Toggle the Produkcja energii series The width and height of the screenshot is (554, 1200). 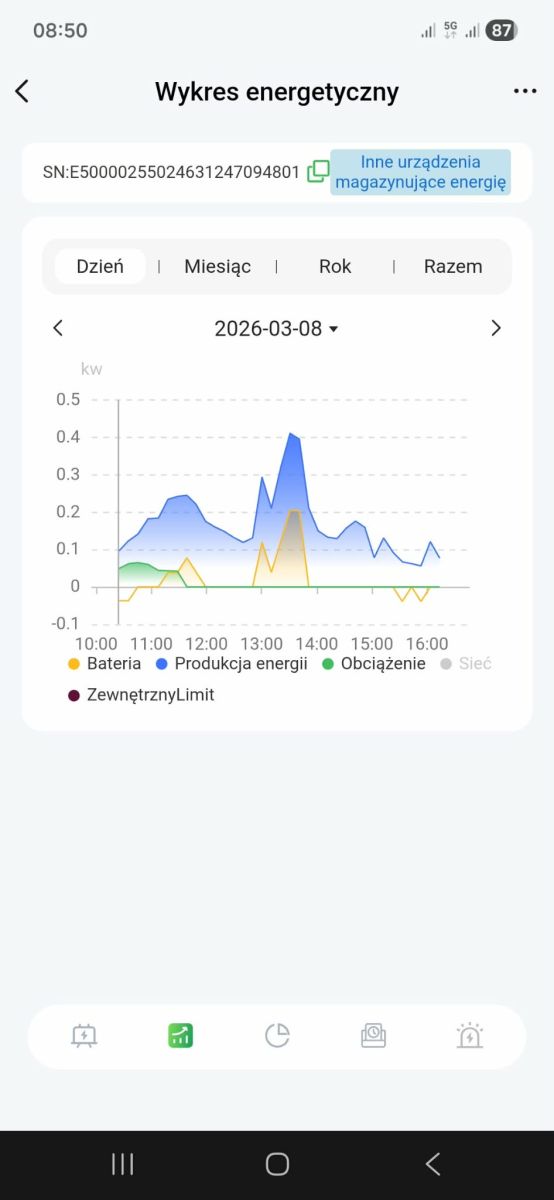232,663
